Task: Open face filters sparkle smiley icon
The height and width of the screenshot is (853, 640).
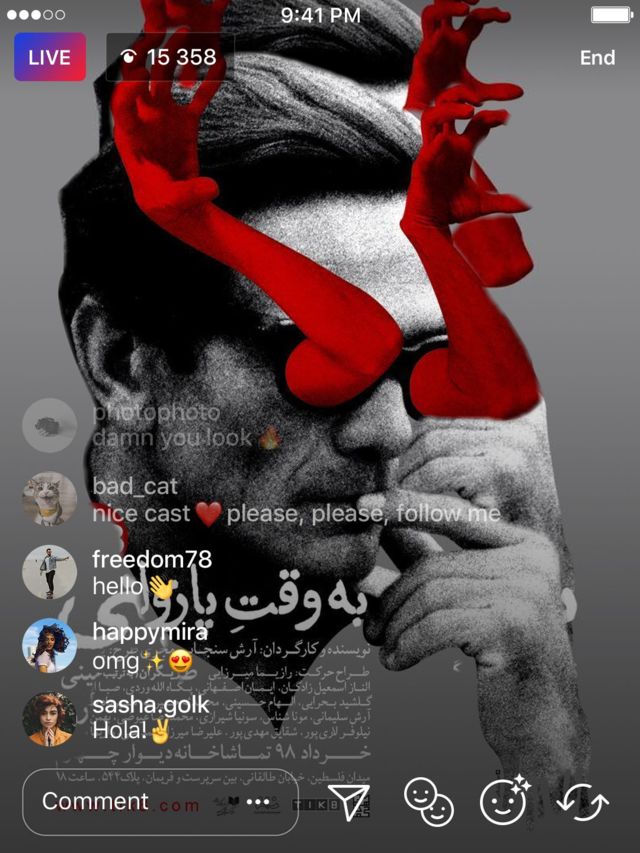Action: point(503,801)
